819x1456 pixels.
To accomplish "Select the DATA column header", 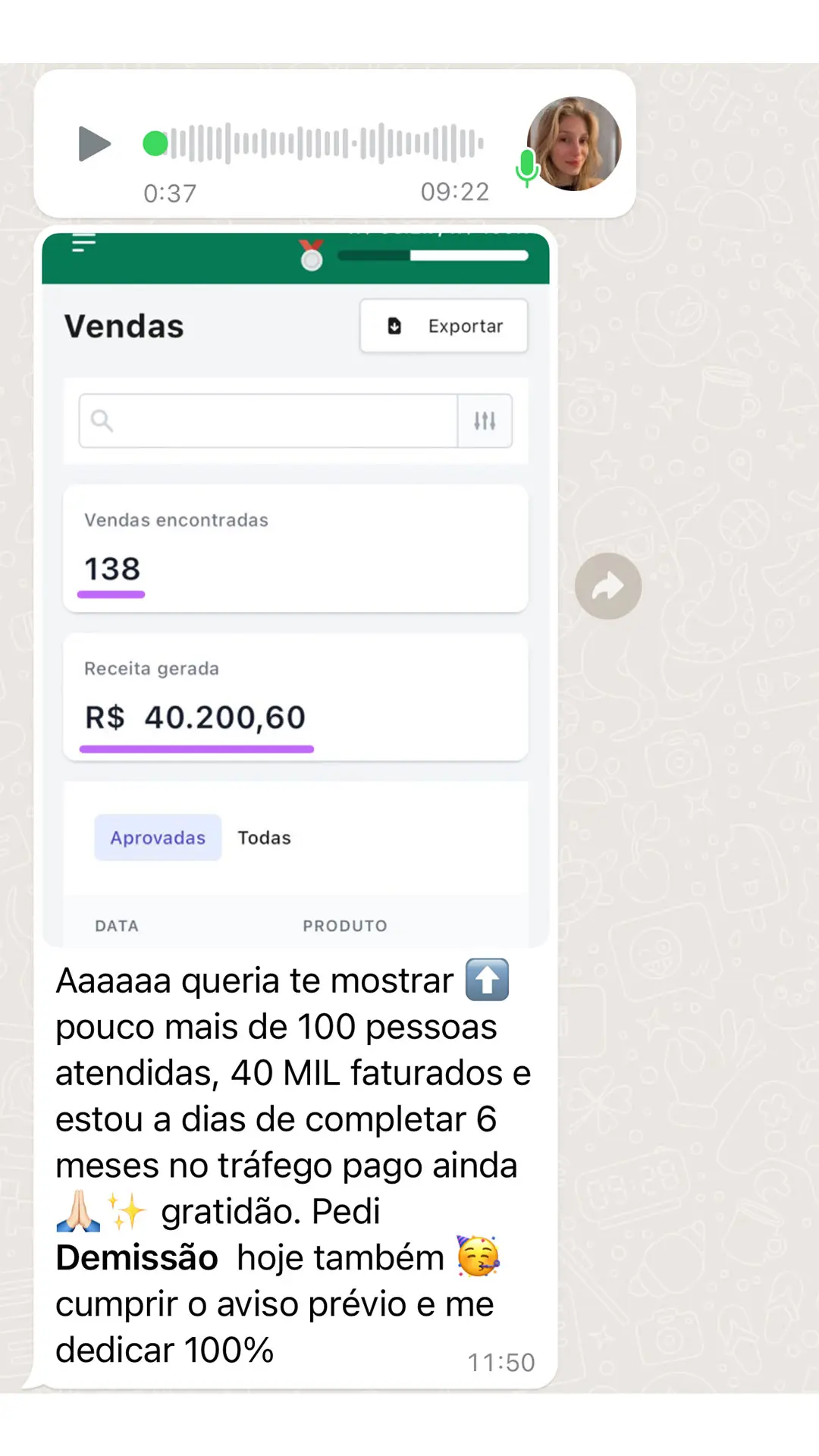I will [116, 925].
